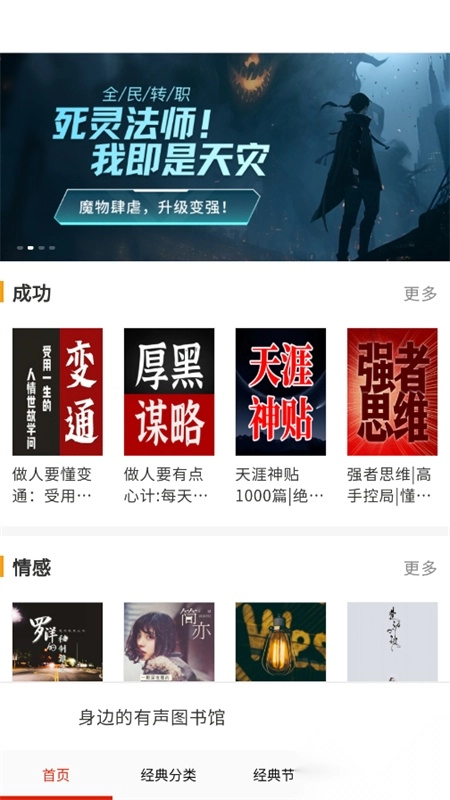Open the 罗洋 night road cover
The image size is (450, 800).
(57, 641)
